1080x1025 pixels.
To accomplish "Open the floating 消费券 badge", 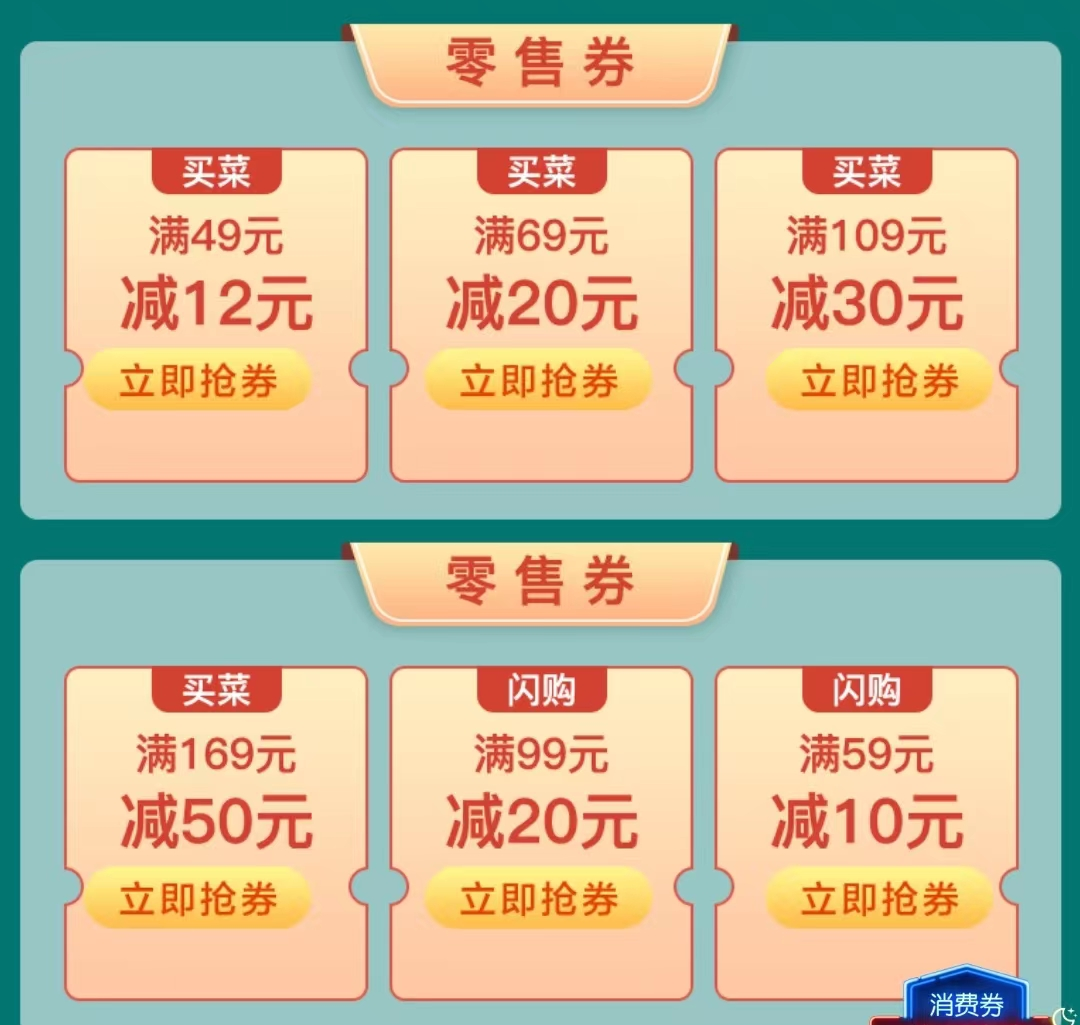I will coord(965,1002).
